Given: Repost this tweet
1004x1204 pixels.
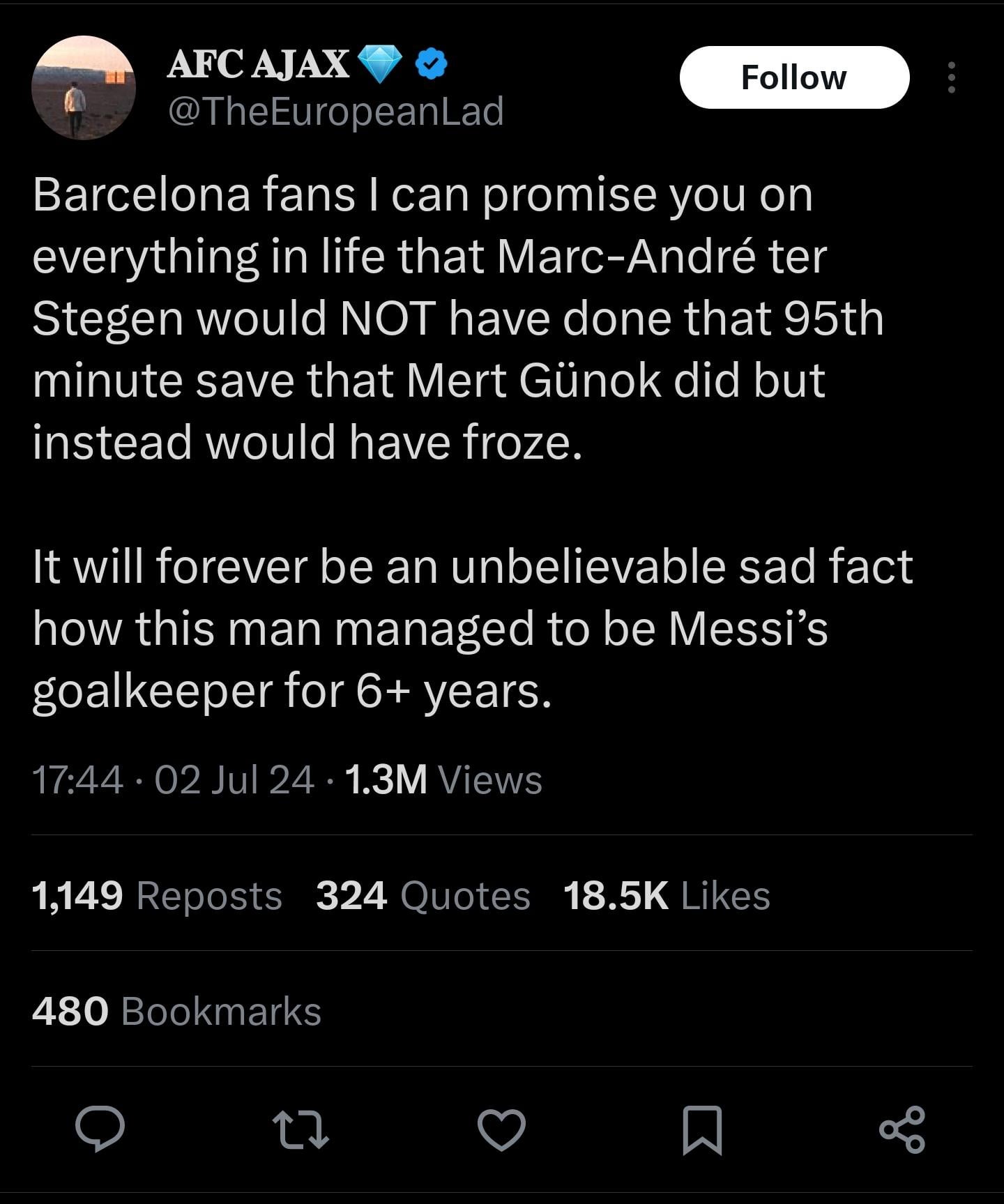Looking at the screenshot, I should pyautogui.click(x=301, y=1129).
